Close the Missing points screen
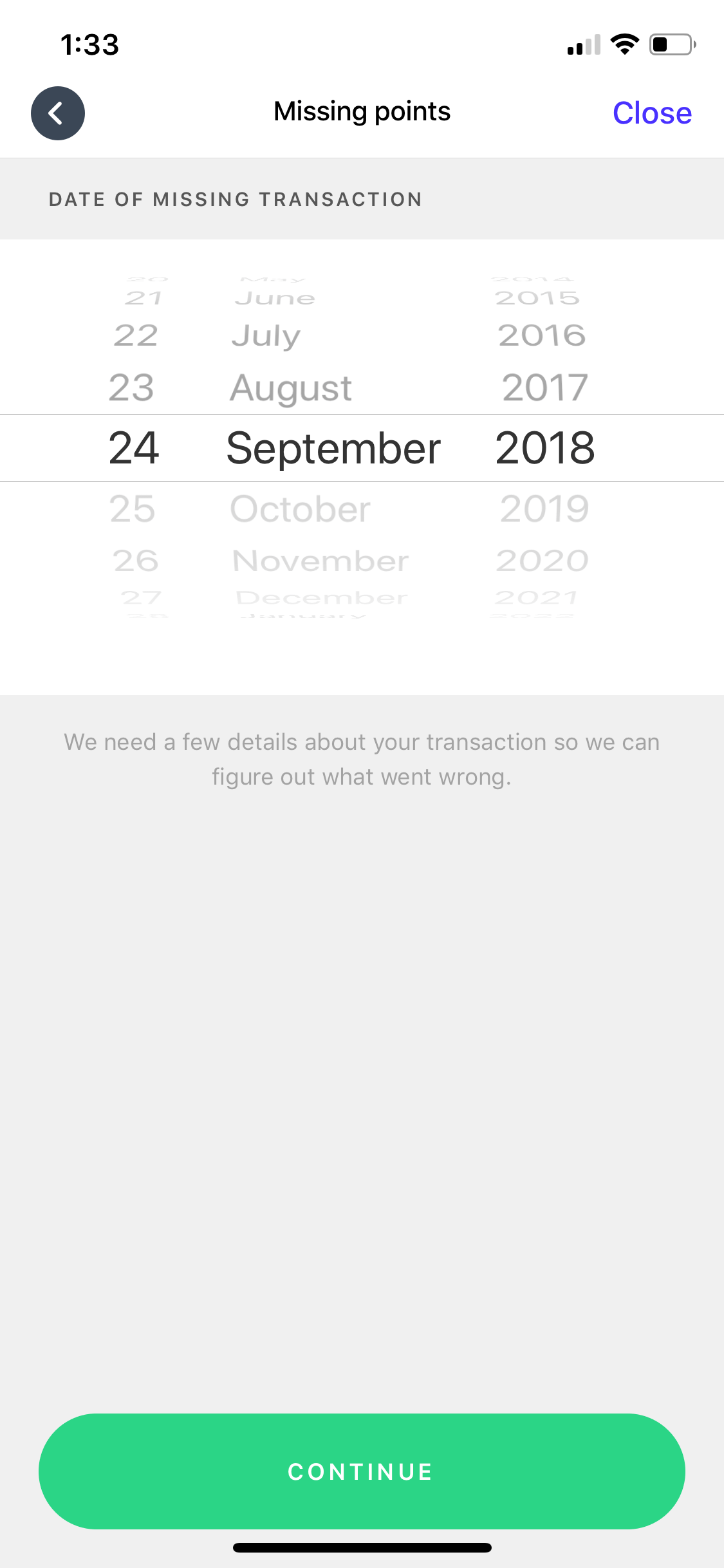This screenshot has height=1568, width=724. coord(652,113)
